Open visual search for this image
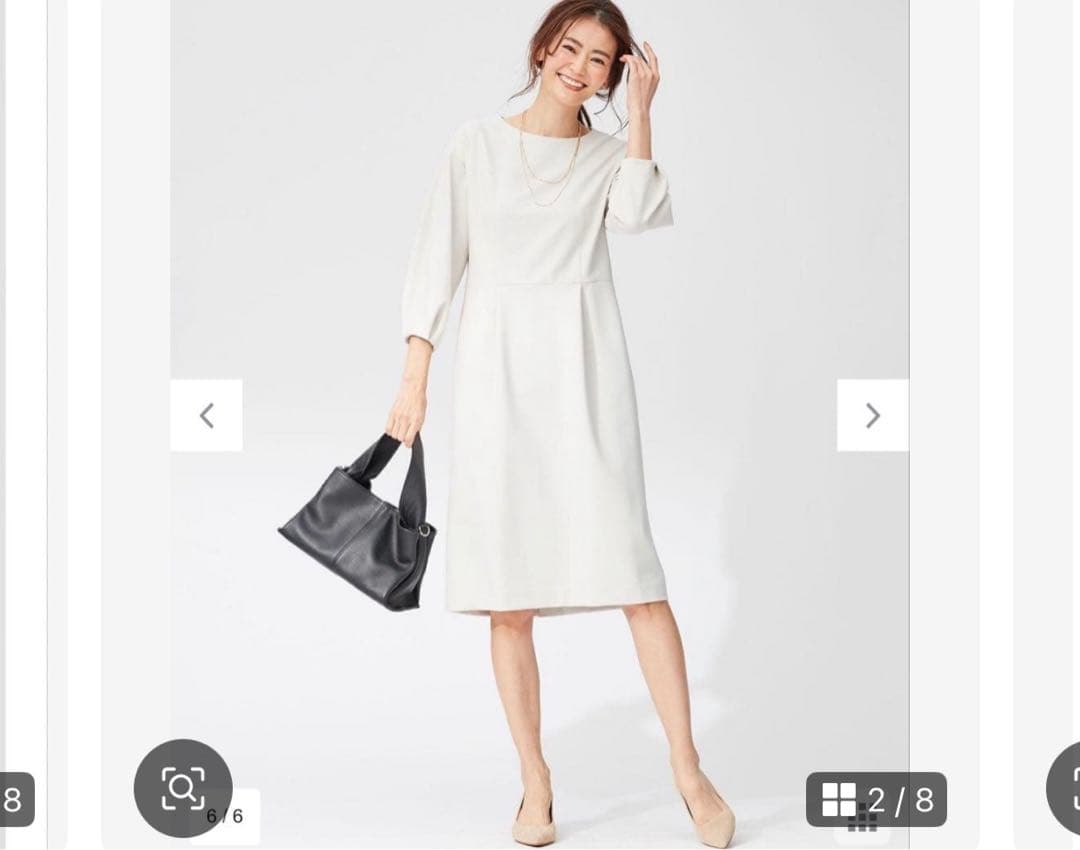The width and height of the screenshot is (1080, 850). coord(183,788)
